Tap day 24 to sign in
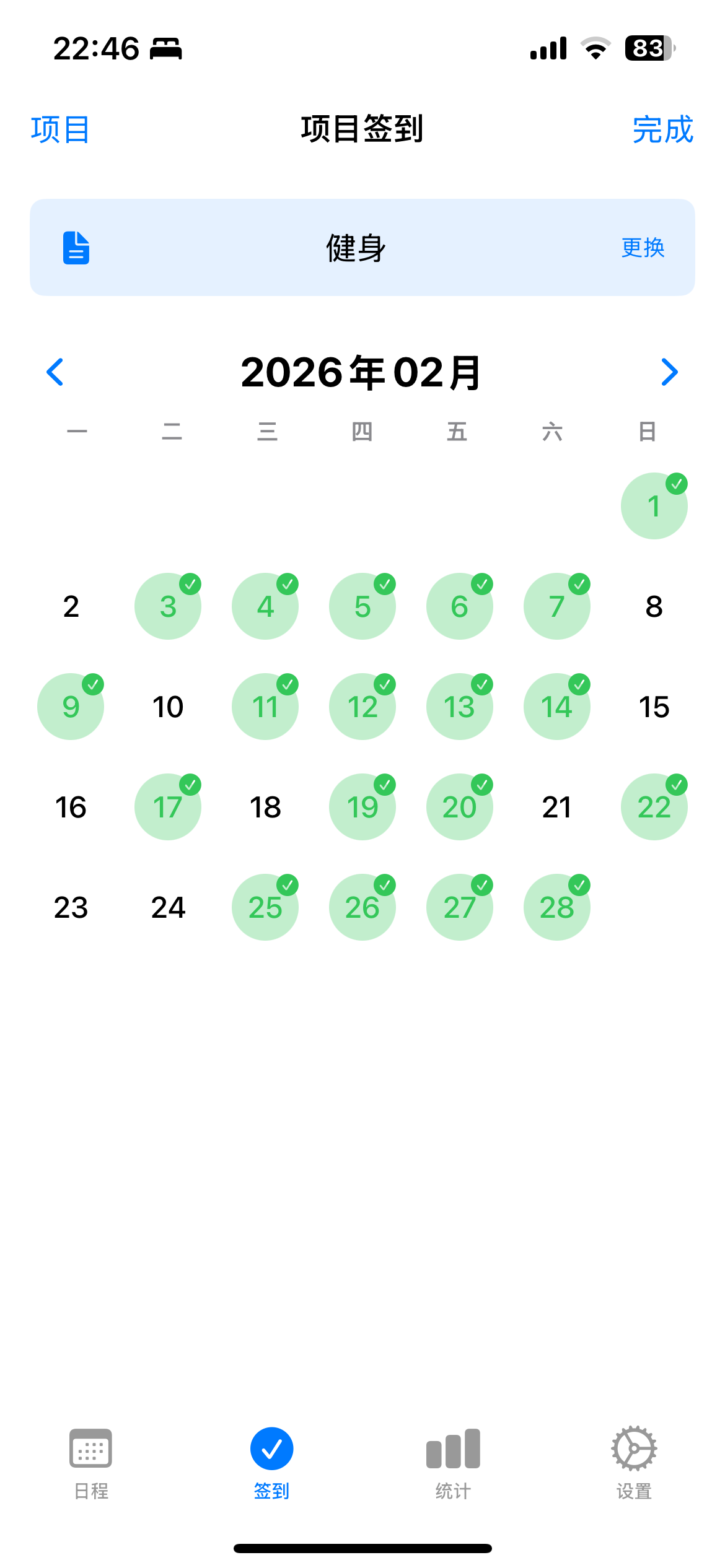 [x=168, y=908]
